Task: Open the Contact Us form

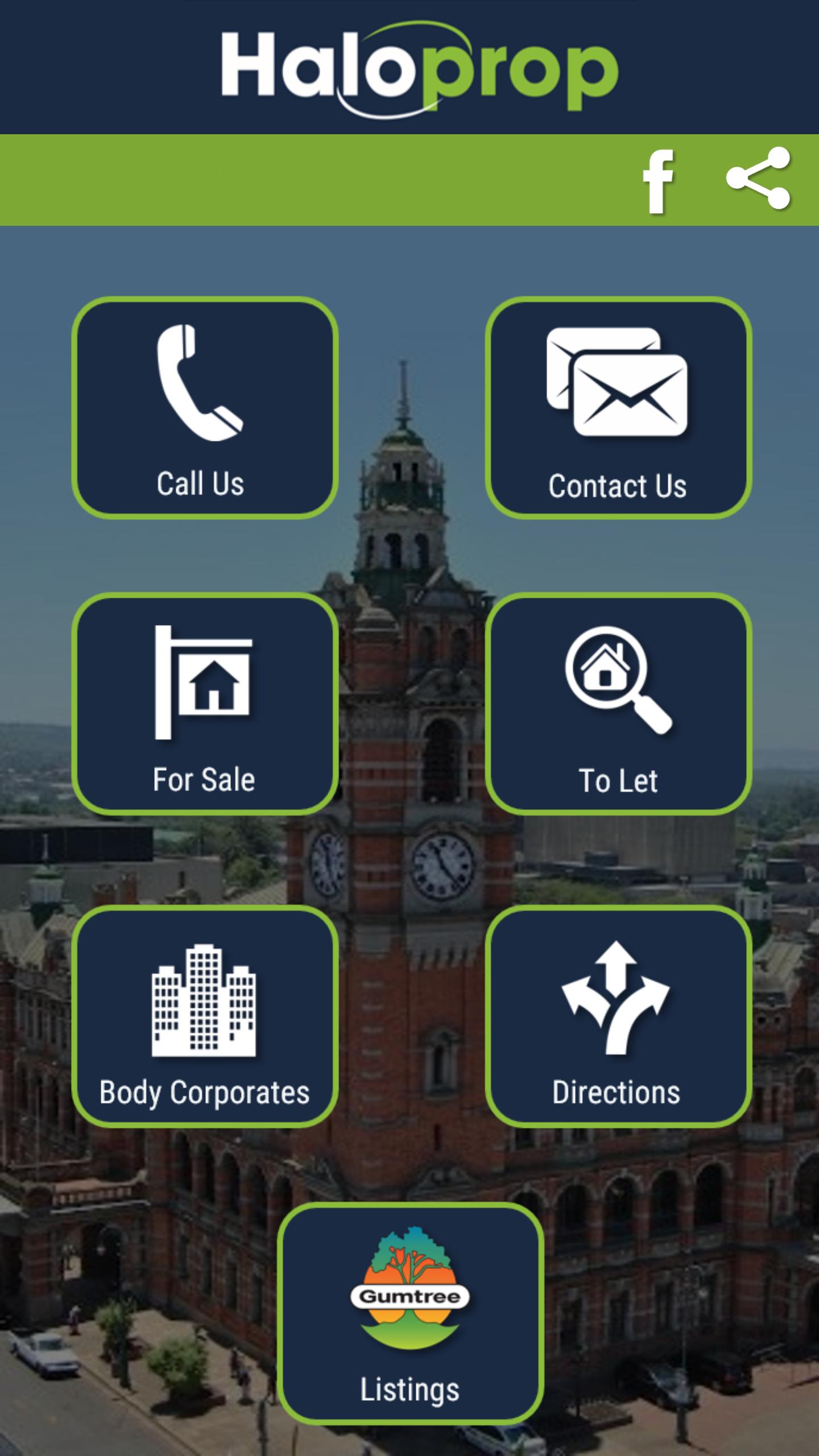Action: tap(618, 407)
